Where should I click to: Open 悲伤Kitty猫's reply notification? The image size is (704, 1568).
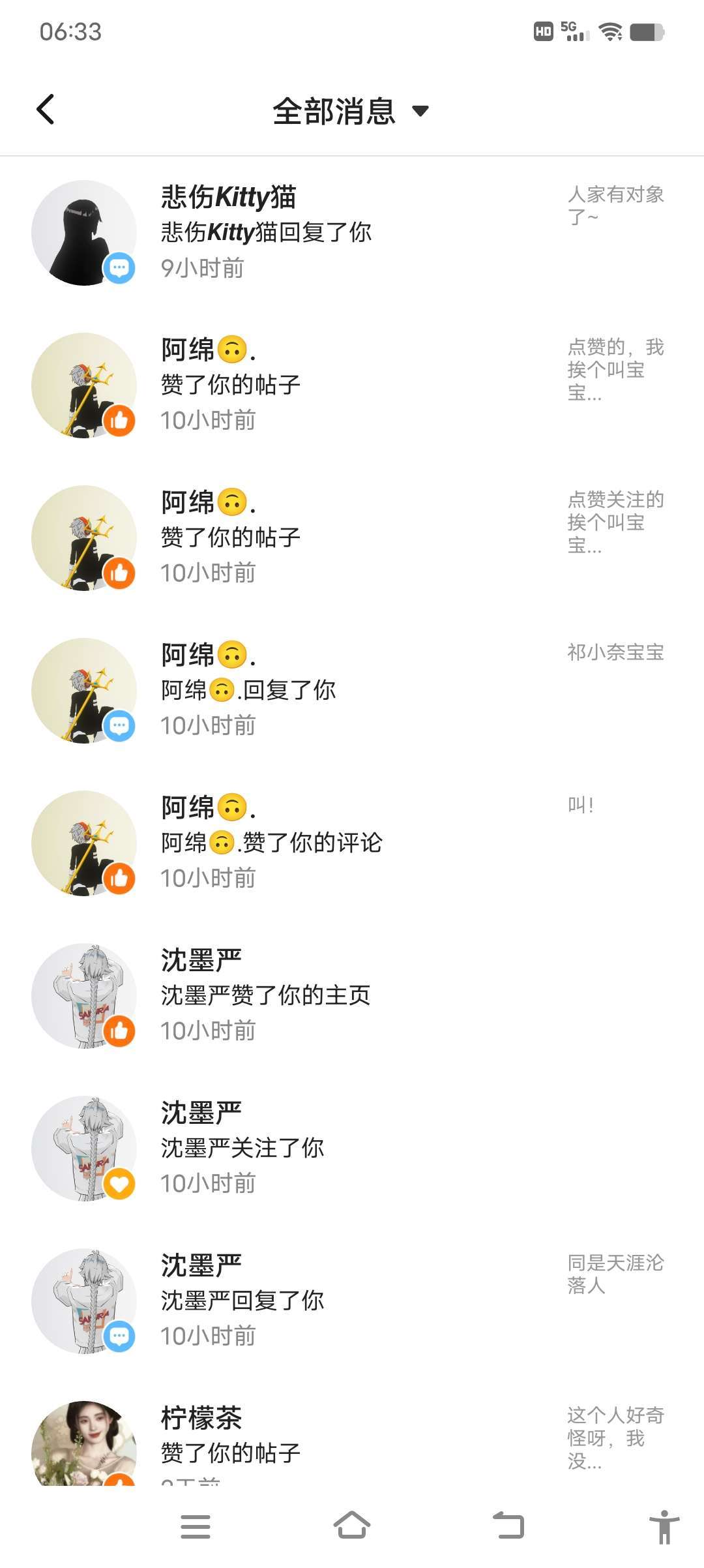point(352,232)
